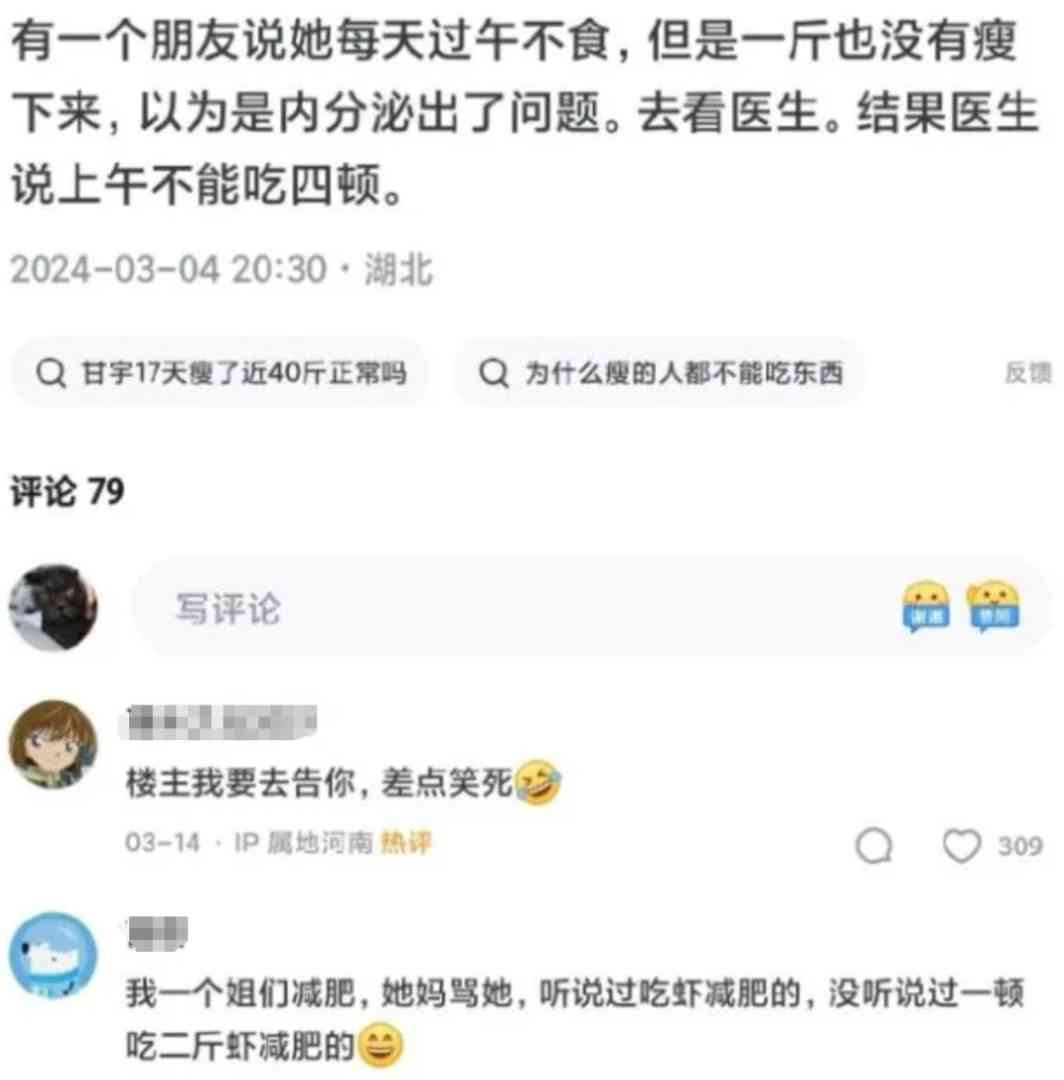Reply to the 楼主我要去告你 comment
The width and height of the screenshot is (1064, 1080).
874,847
